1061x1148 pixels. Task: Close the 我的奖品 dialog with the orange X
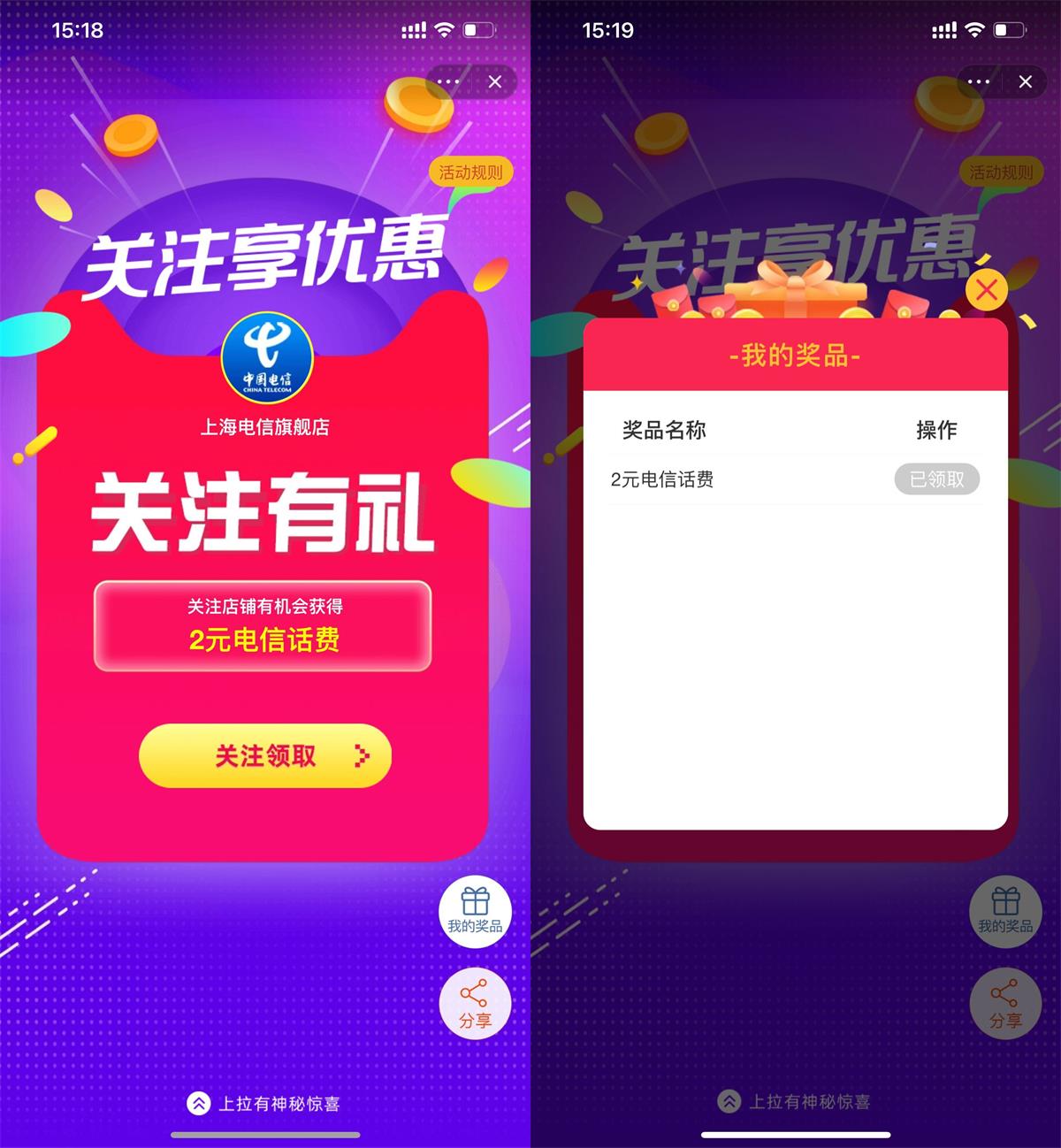(x=987, y=290)
